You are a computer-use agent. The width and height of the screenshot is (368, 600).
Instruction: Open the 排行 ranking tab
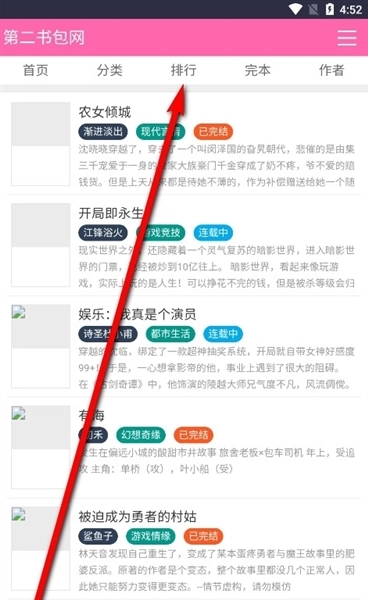pyautogui.click(x=184, y=70)
